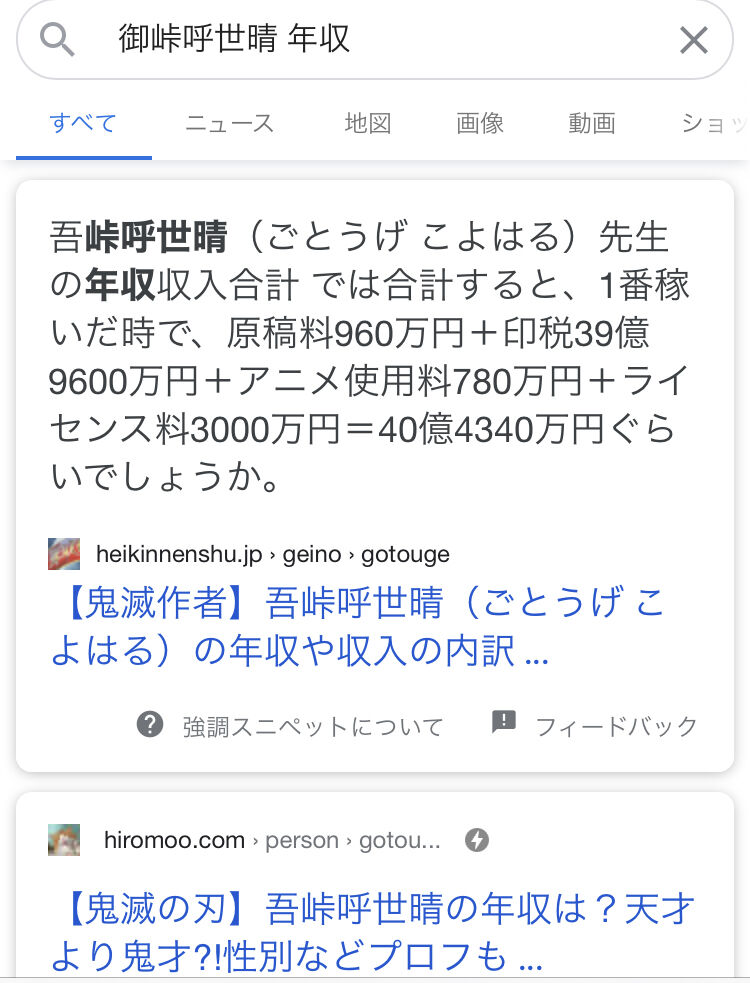Click the question mark icon next to 強調スニペットについて
Viewport: 750px width, 983px height.
point(150,726)
